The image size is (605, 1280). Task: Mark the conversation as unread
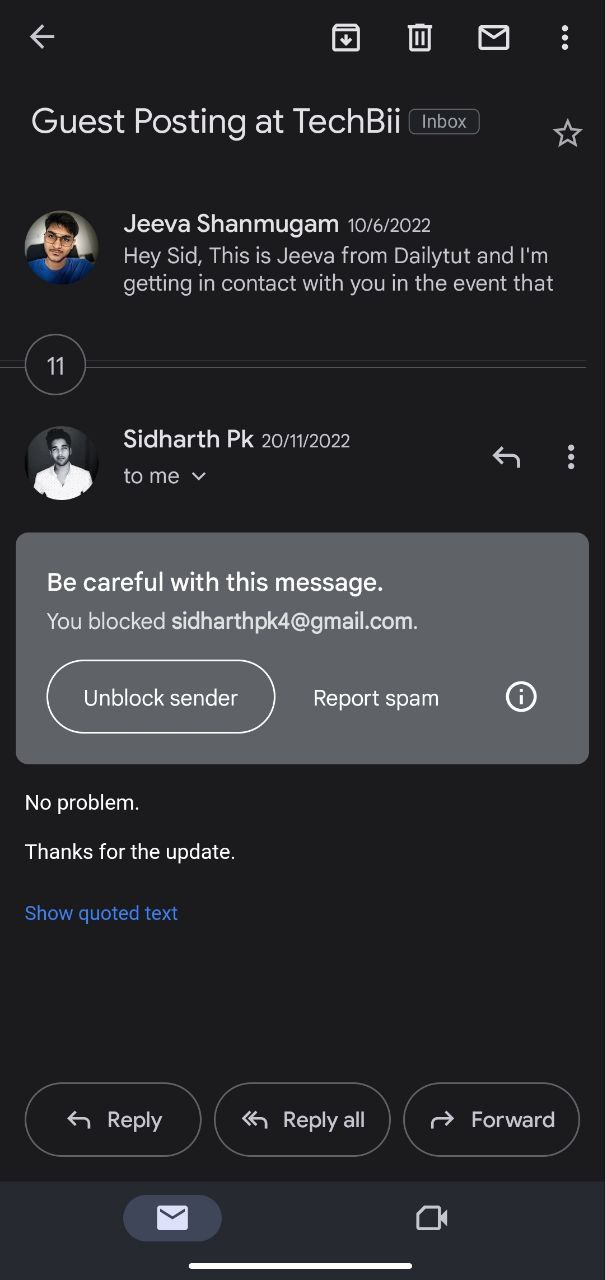494,38
